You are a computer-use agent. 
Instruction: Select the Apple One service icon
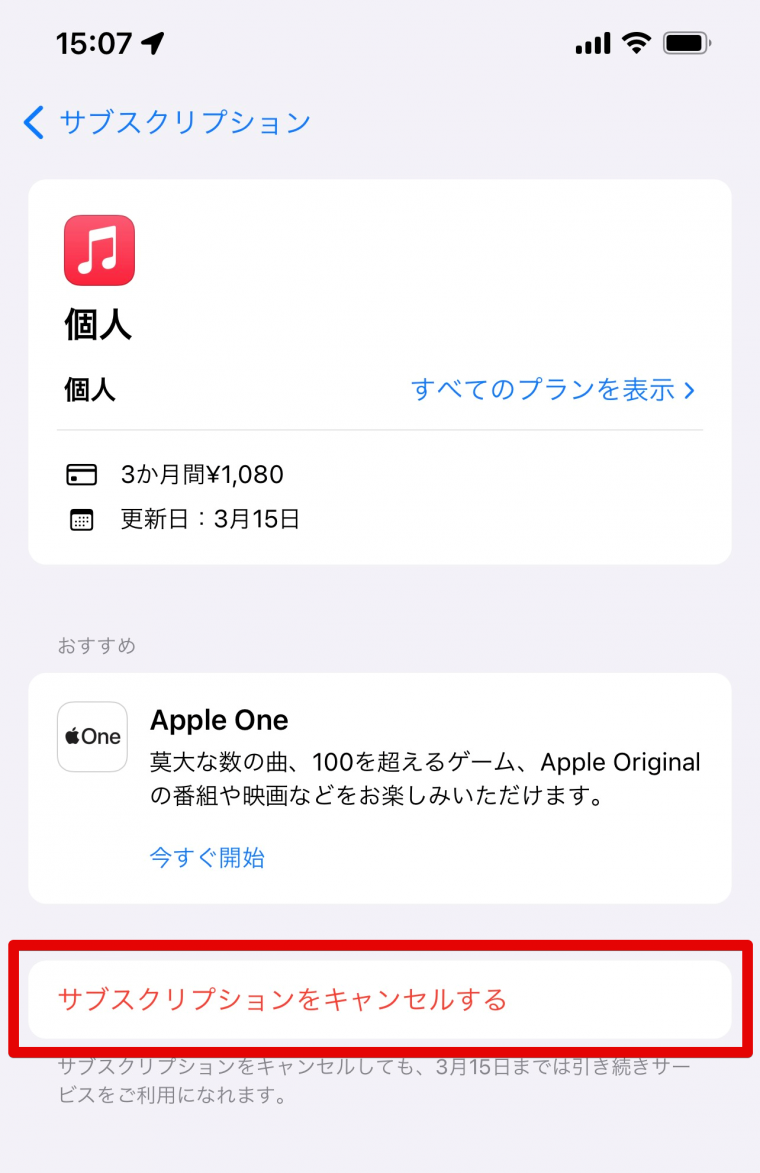coord(92,737)
